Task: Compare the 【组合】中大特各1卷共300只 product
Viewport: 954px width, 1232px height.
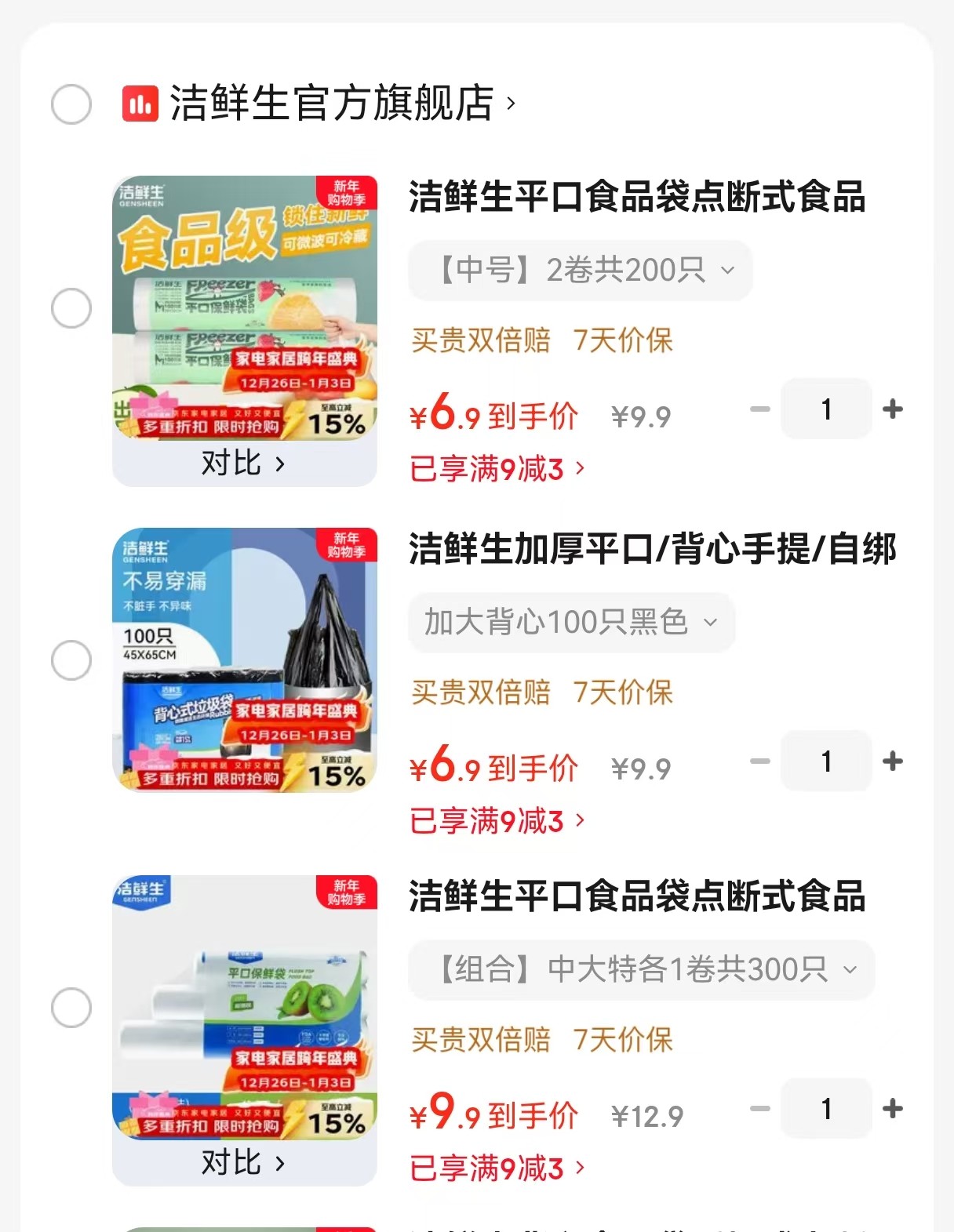Action: [243, 1163]
